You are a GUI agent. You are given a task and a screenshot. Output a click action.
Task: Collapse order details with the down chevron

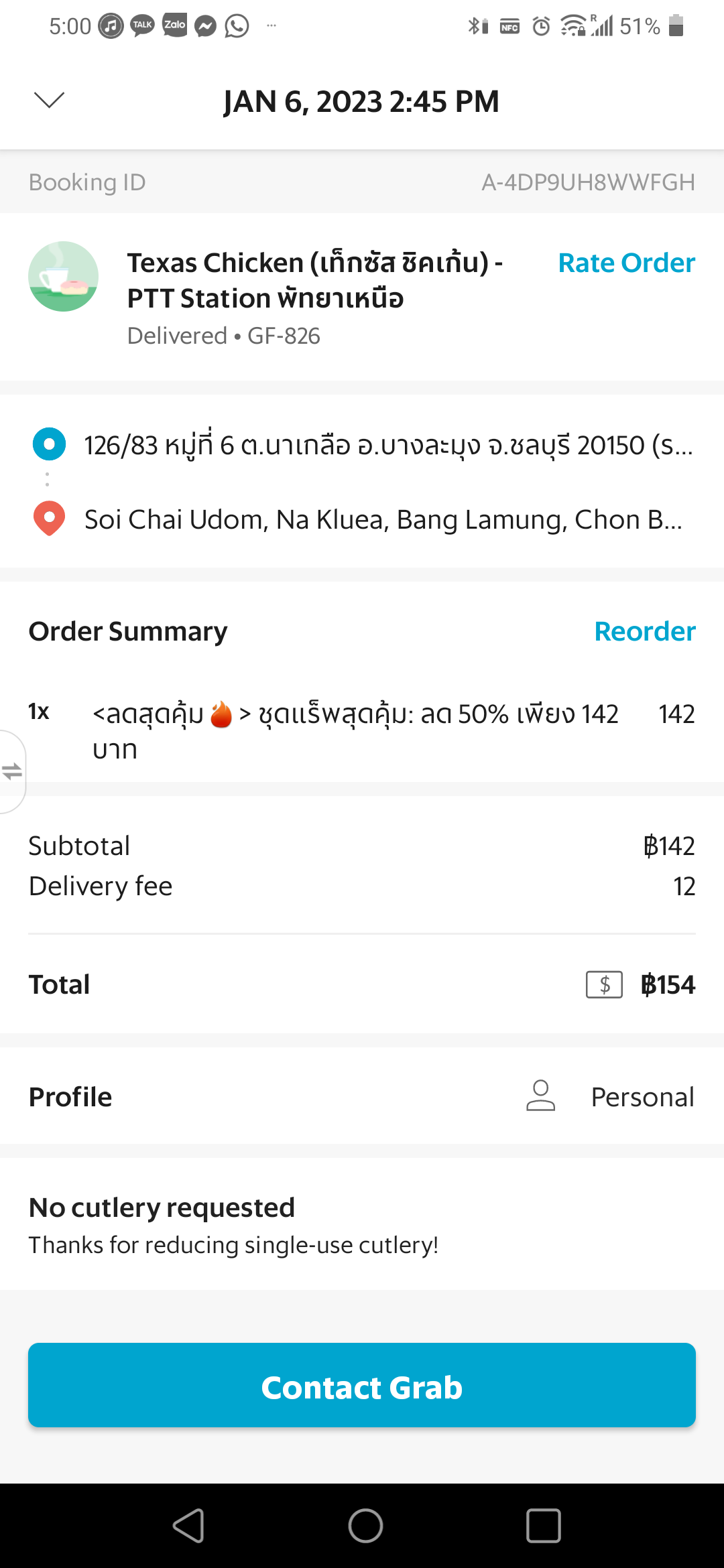pyautogui.click(x=49, y=101)
